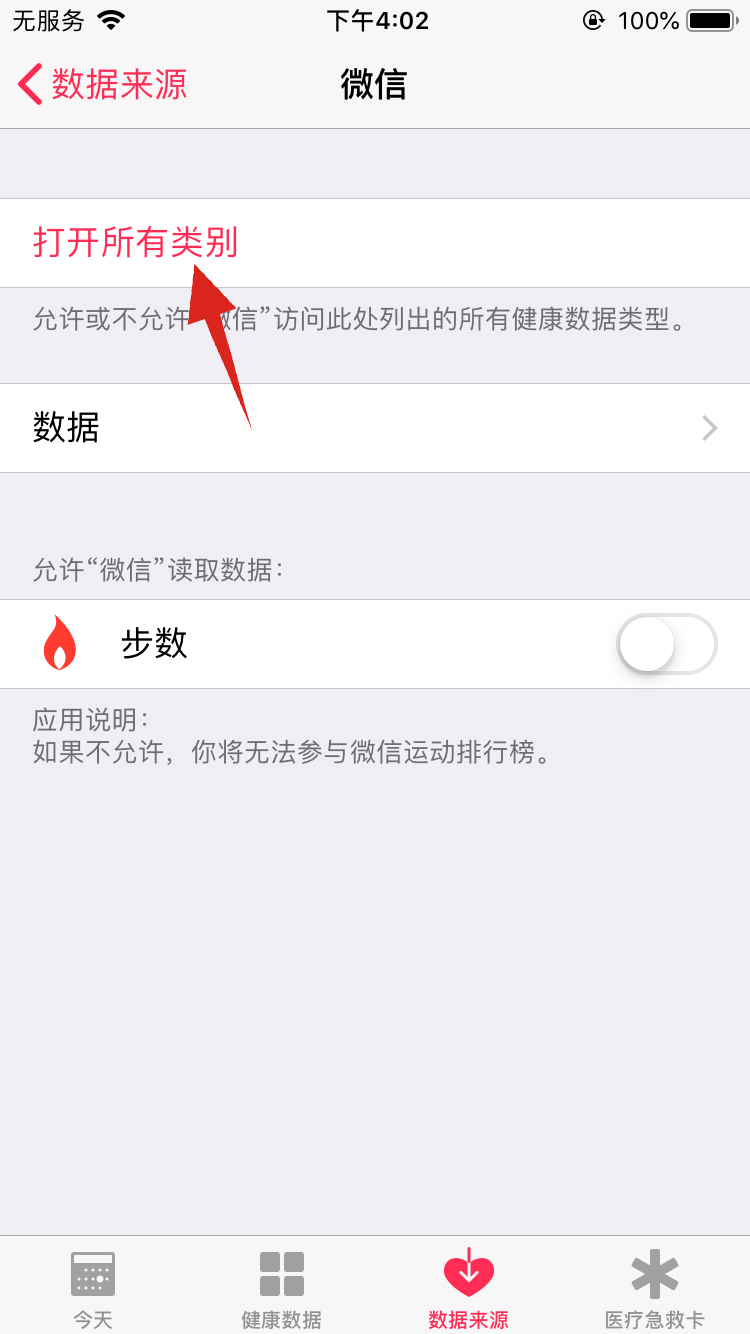Tap 打开所有类别 to enable all categories
This screenshot has width=750, height=1334.
pyautogui.click(x=136, y=243)
